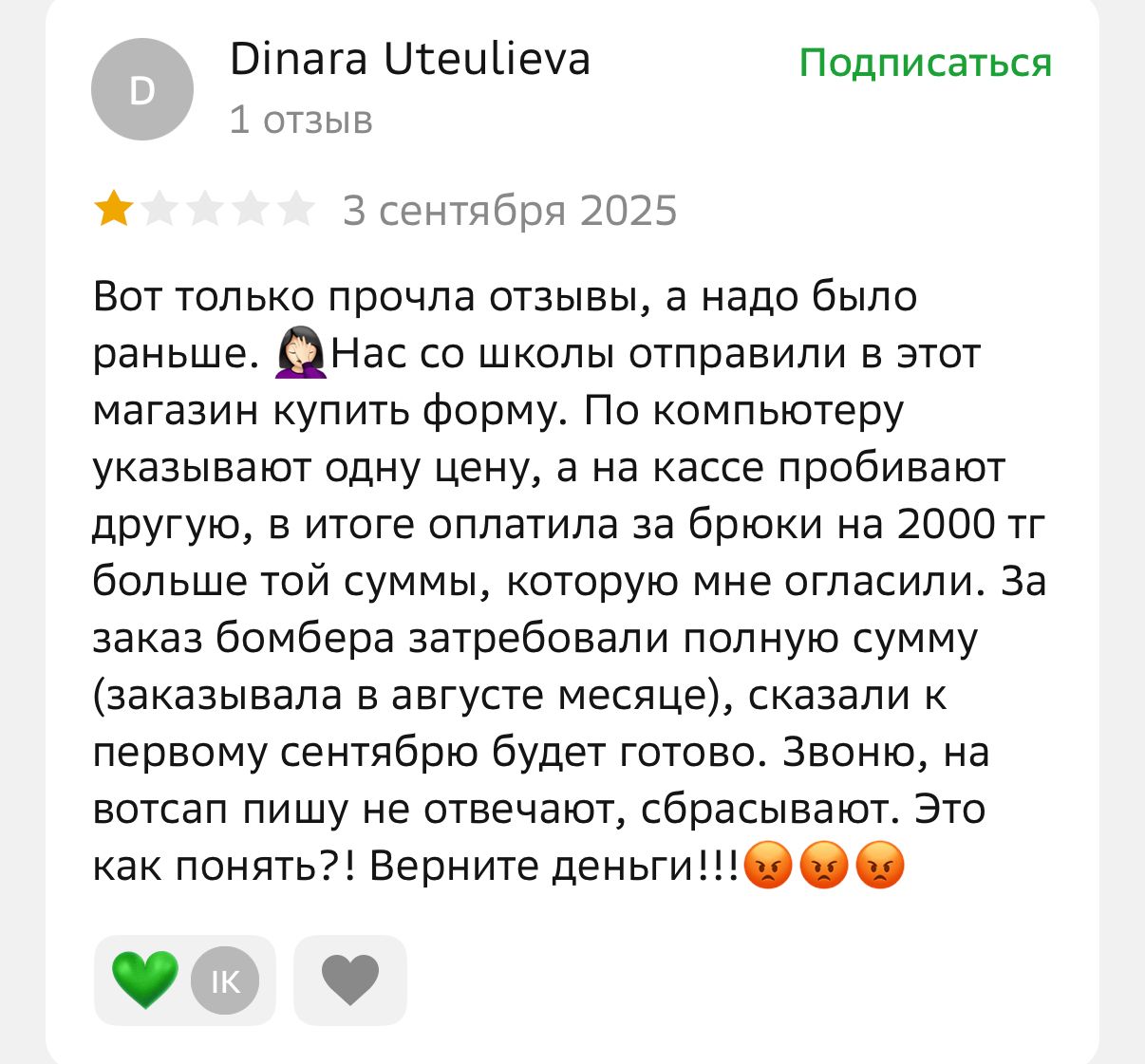Open Dinara Uteulieva's name link
Viewport: 1145px width, 1064px height.
pyautogui.click(x=409, y=60)
